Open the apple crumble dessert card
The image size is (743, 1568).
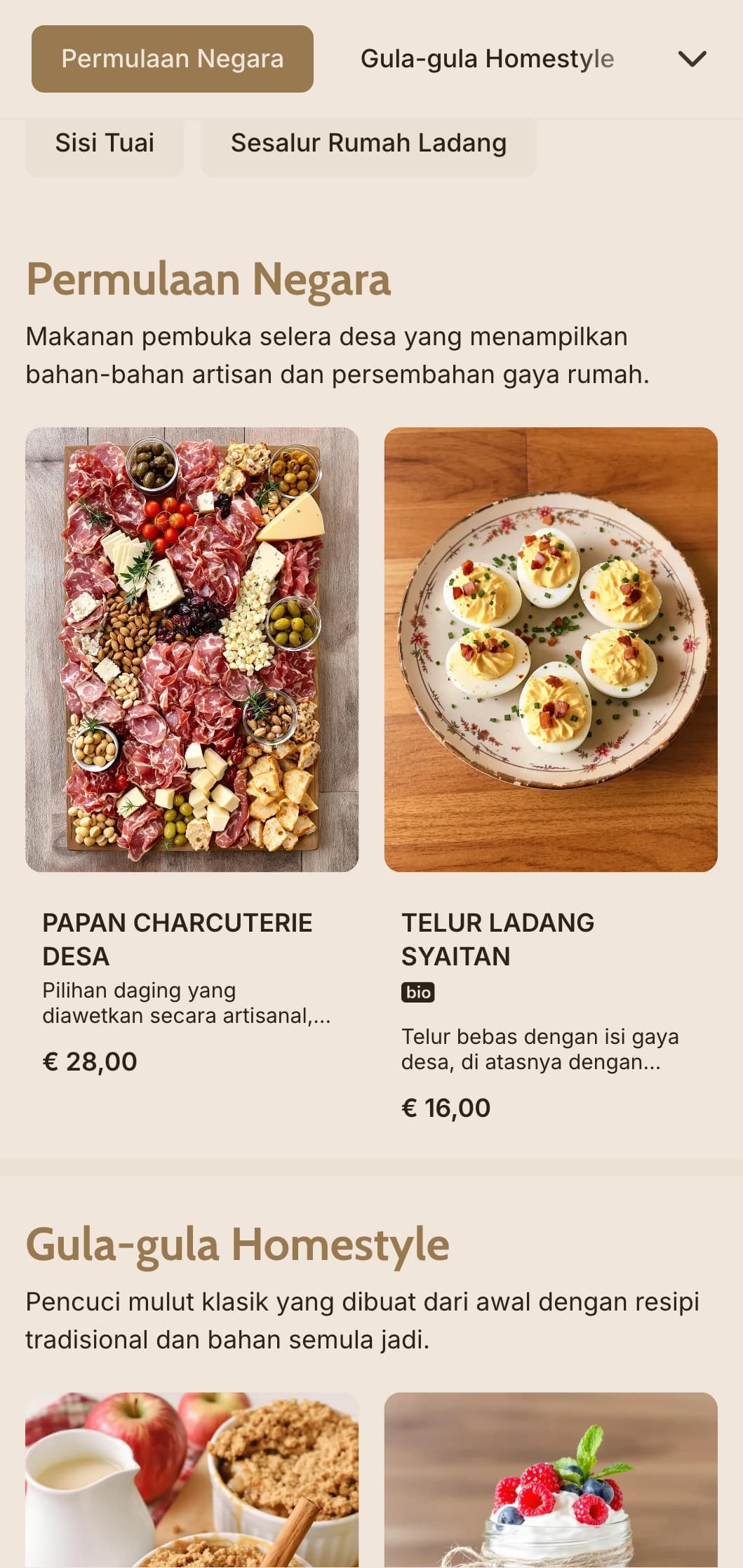click(192, 1480)
